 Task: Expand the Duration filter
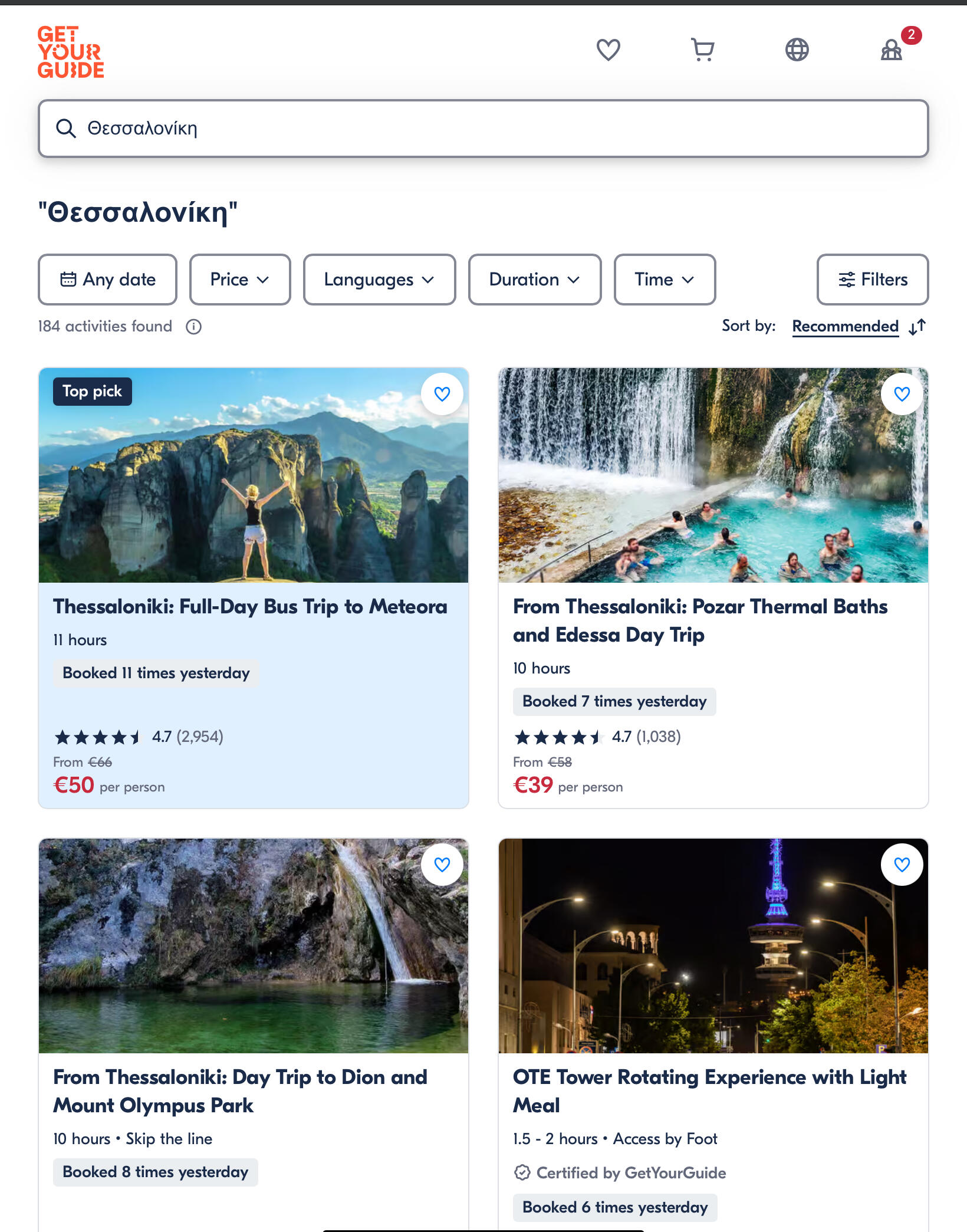(x=534, y=280)
